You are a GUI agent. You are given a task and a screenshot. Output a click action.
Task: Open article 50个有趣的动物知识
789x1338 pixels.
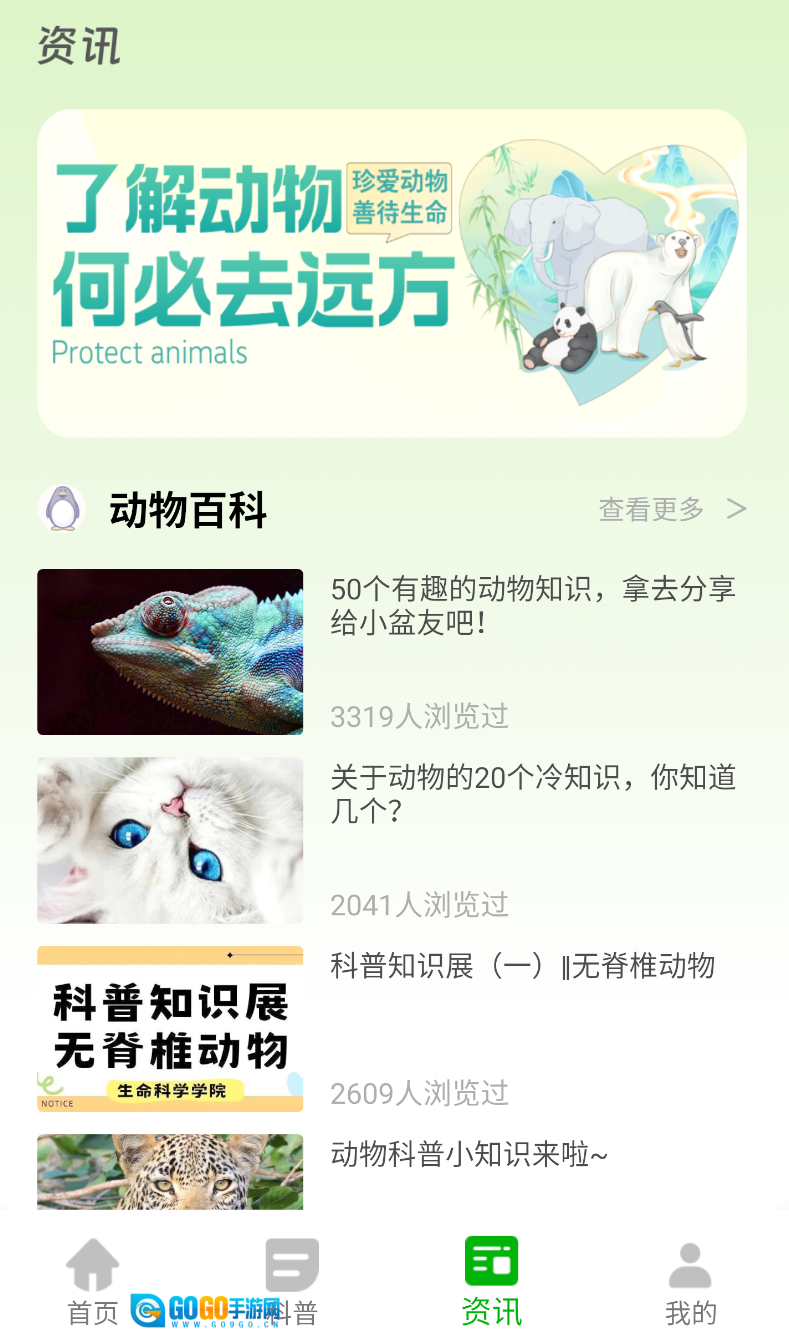(533, 605)
